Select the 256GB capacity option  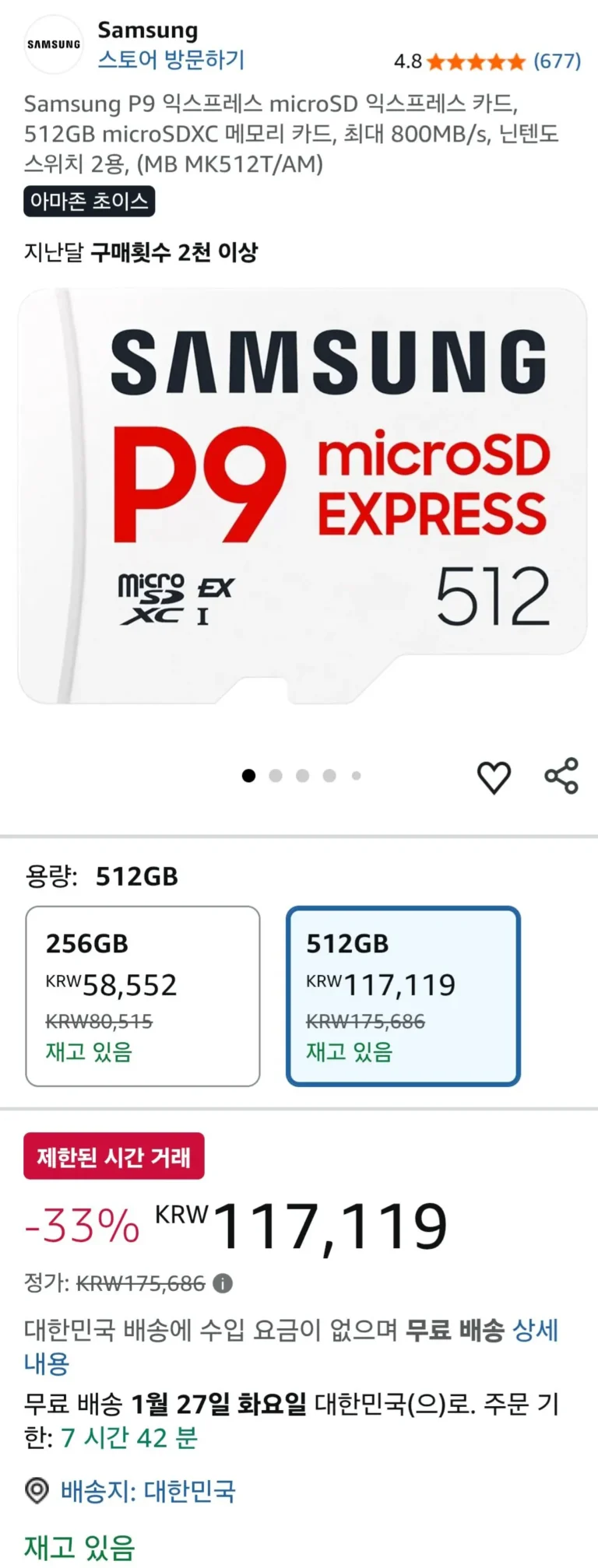(x=142, y=995)
